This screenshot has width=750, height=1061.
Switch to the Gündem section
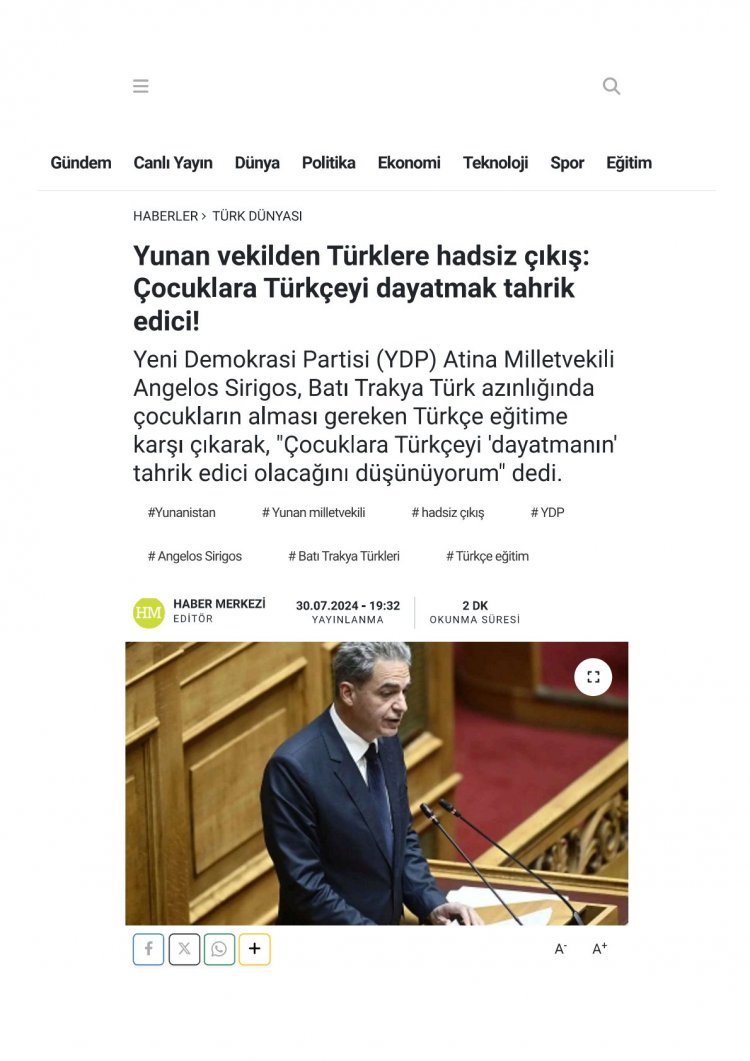point(81,163)
